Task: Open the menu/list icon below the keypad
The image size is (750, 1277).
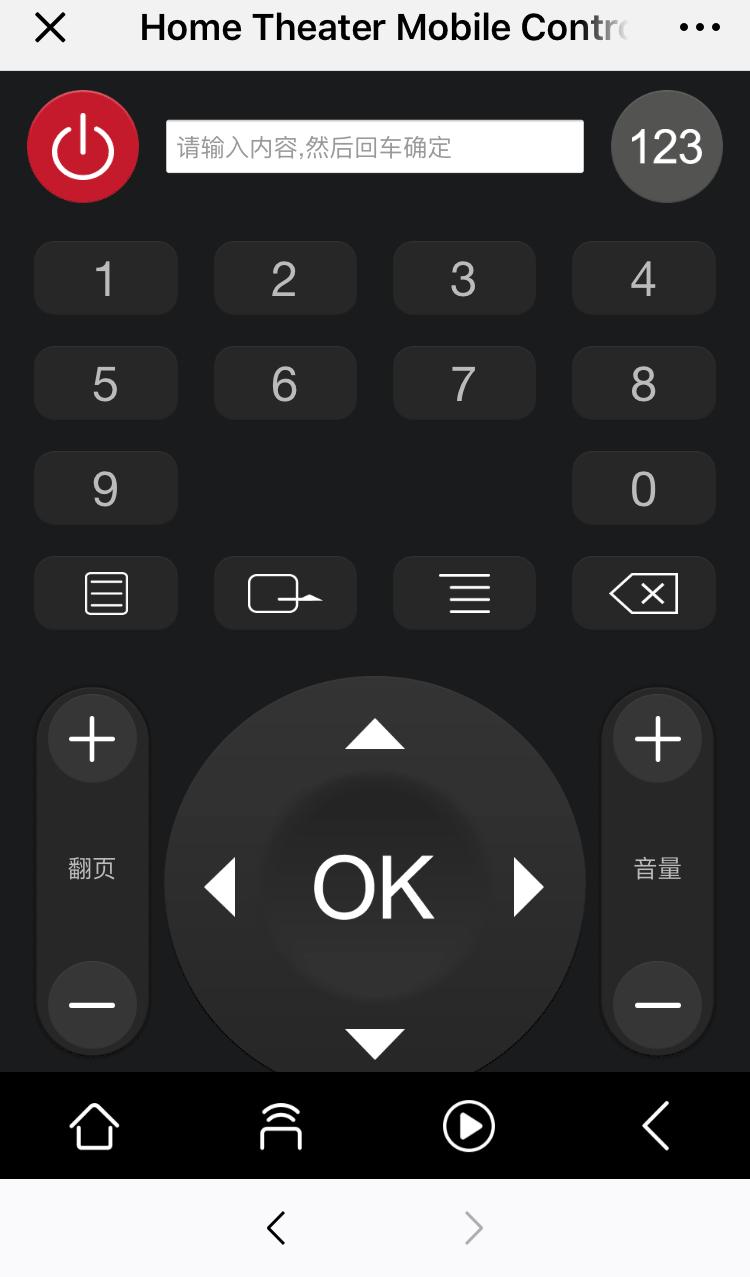Action: pyautogui.click(x=105, y=592)
